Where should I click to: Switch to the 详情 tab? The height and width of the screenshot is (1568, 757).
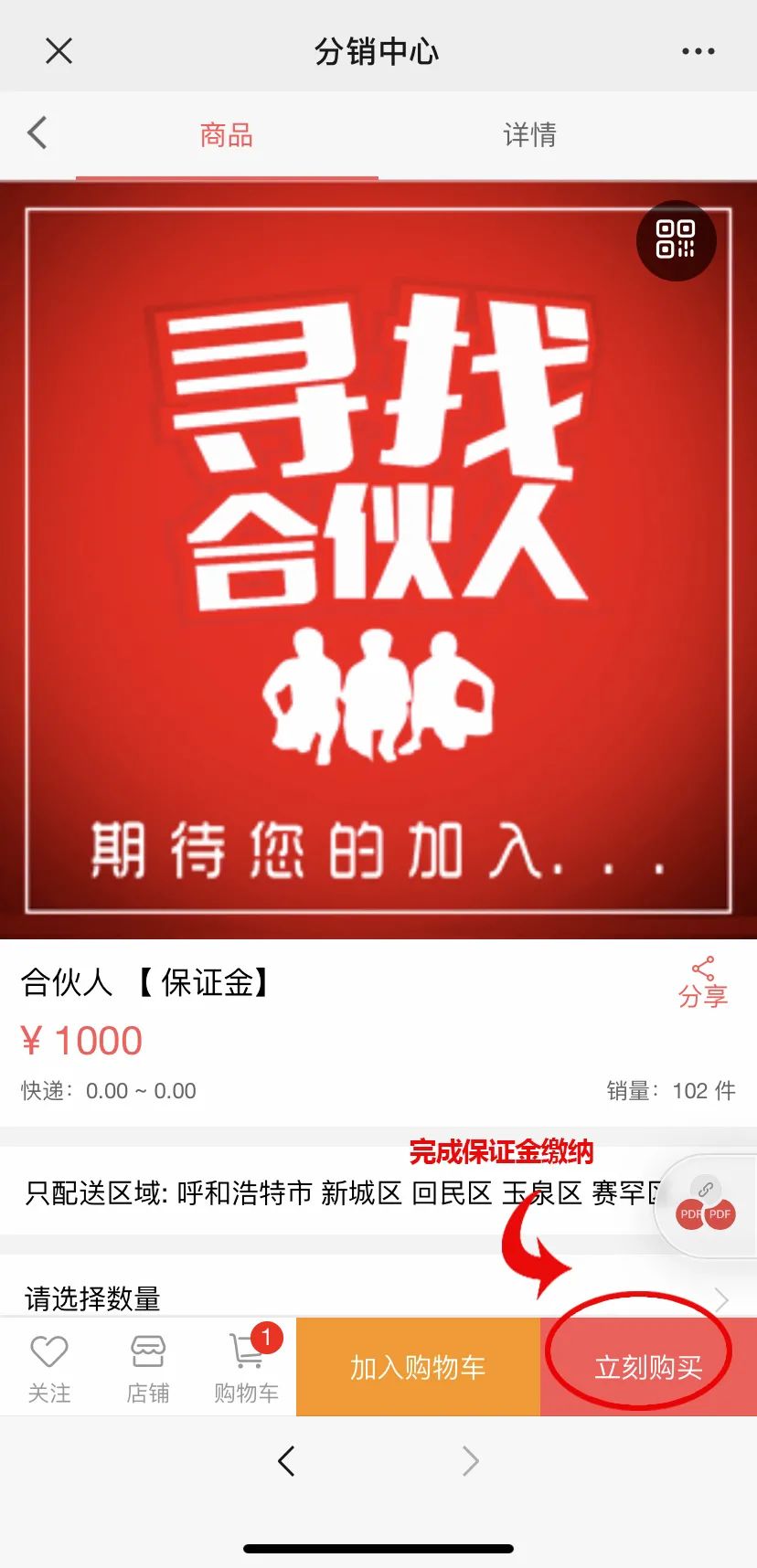click(529, 135)
